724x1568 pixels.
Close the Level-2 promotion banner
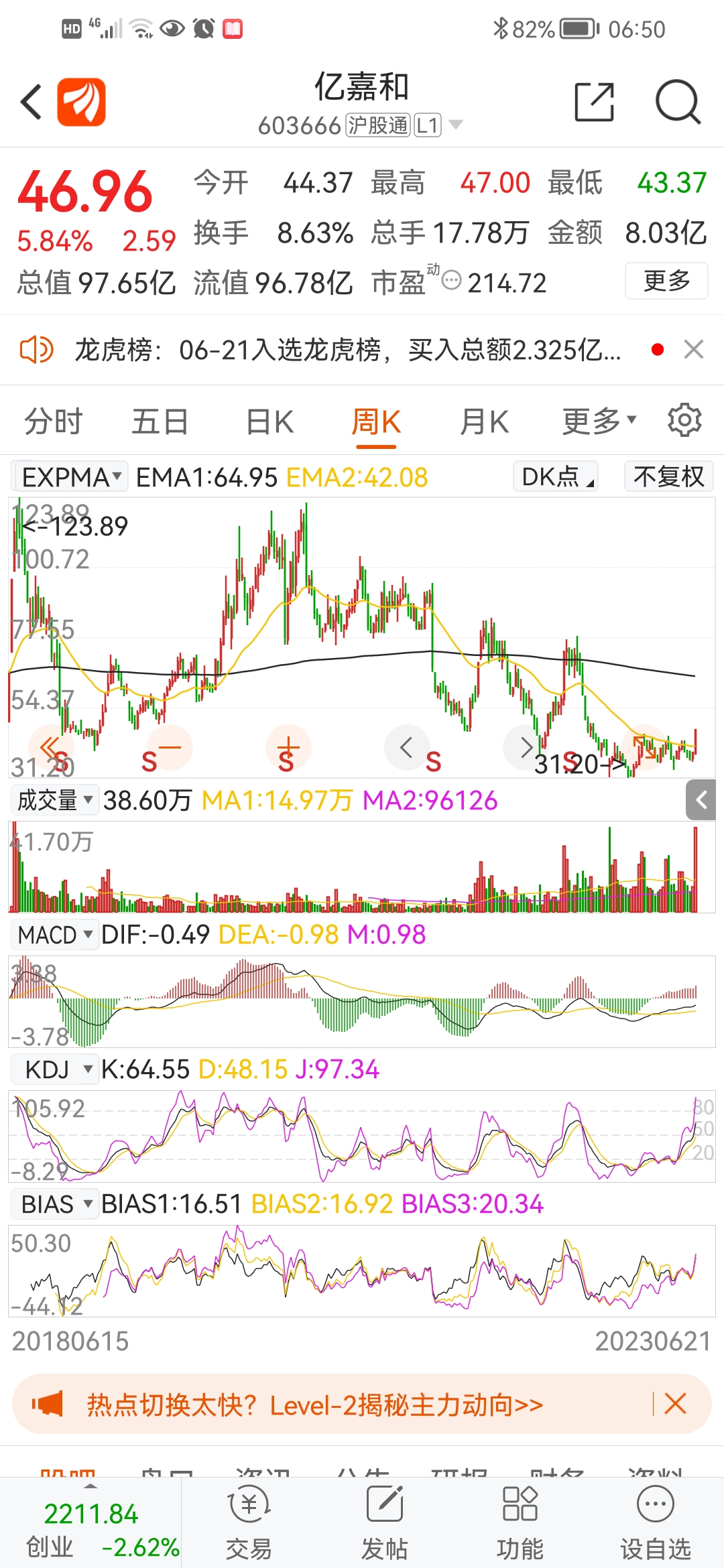[675, 1403]
